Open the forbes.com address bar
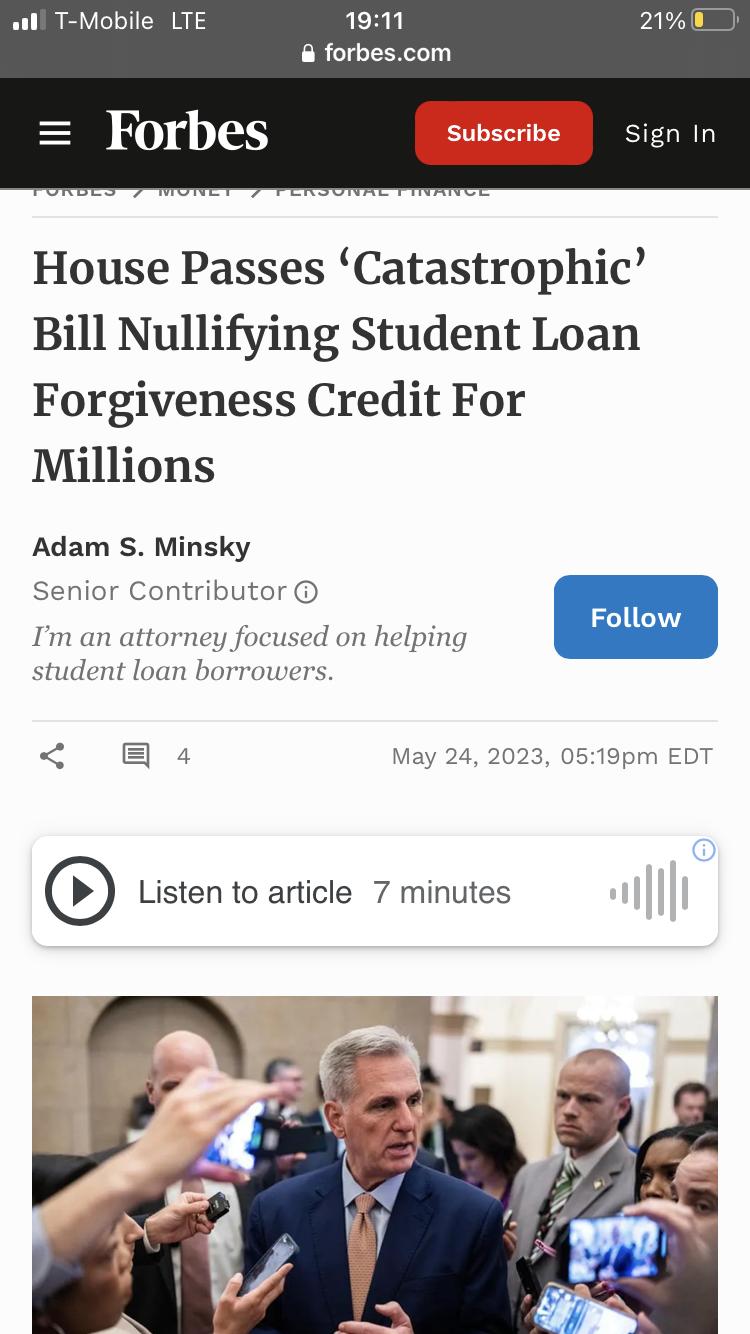 coord(385,53)
